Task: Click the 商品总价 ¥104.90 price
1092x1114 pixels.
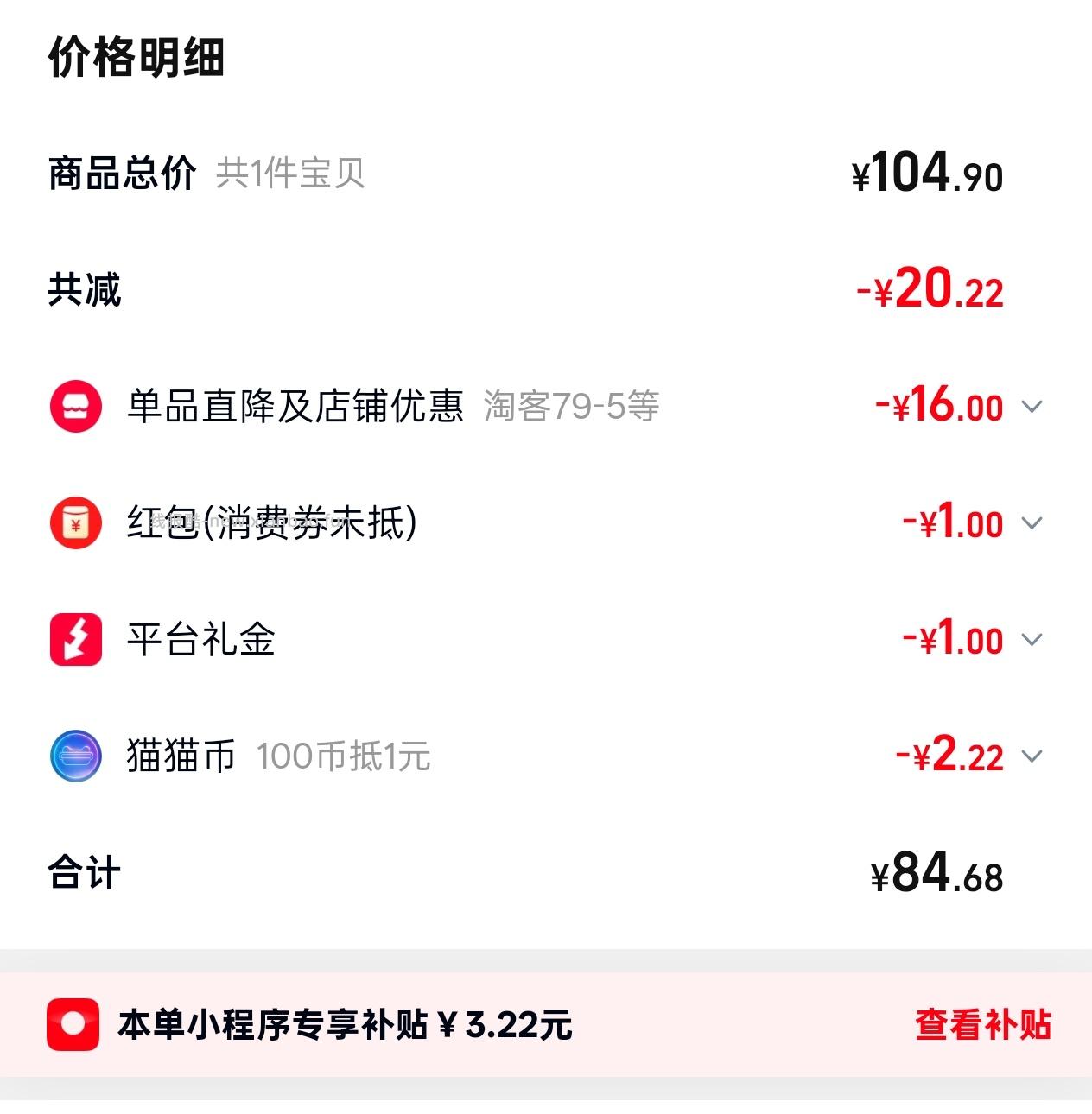Action: pyautogui.click(x=926, y=174)
